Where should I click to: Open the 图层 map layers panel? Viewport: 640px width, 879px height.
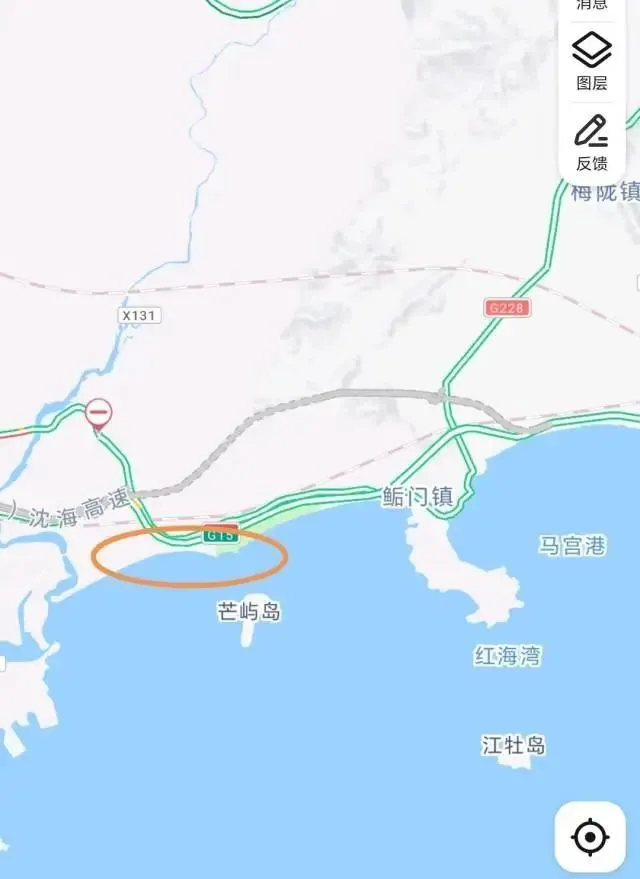pos(591,59)
